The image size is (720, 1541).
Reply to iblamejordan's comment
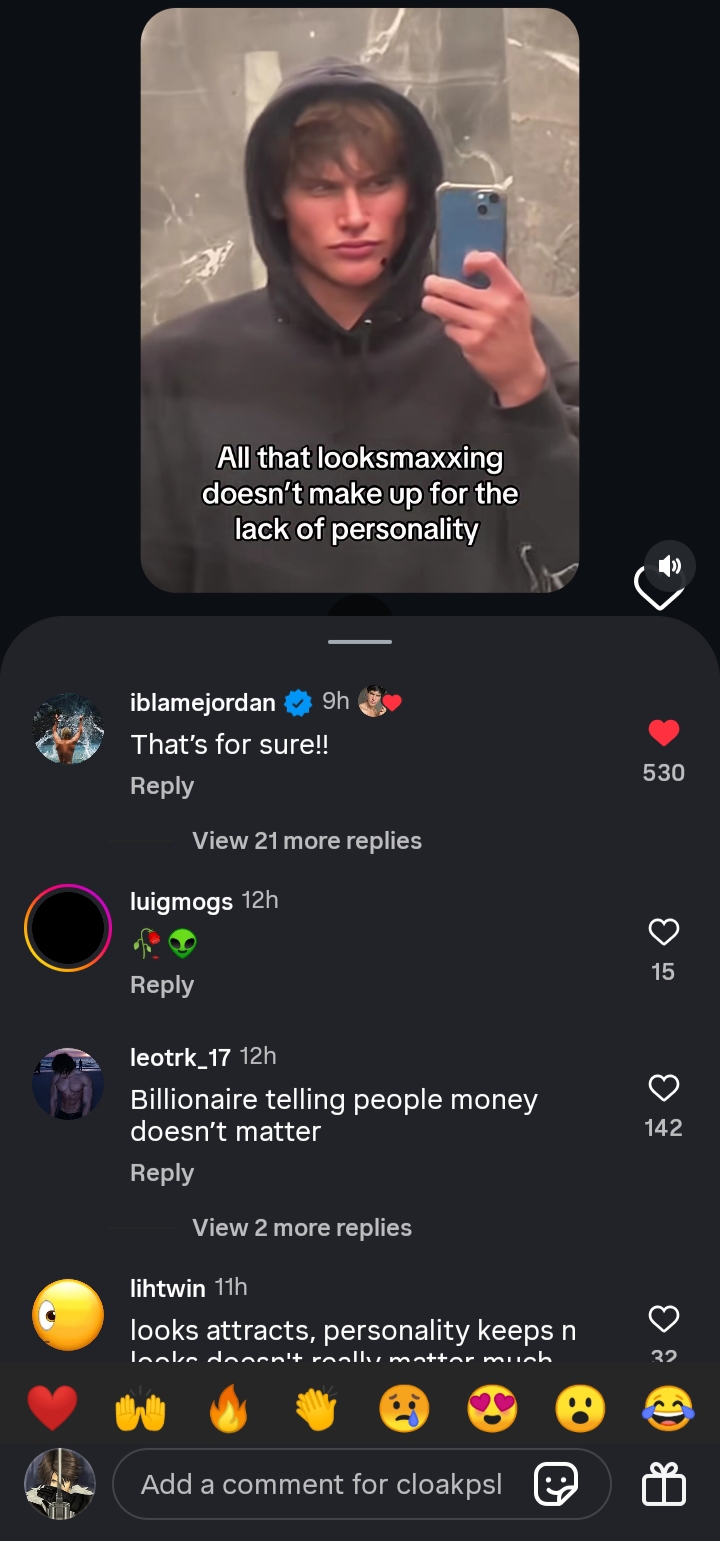[x=162, y=786]
